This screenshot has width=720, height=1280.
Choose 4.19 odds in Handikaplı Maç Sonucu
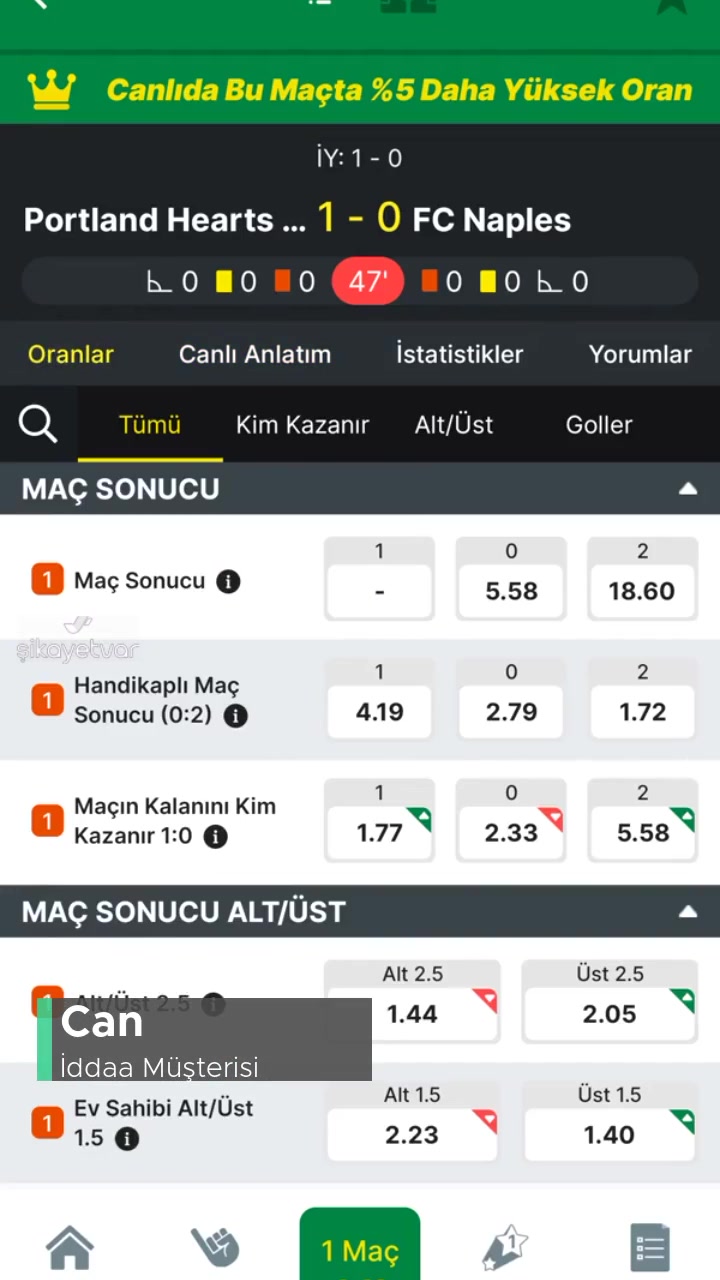379,712
